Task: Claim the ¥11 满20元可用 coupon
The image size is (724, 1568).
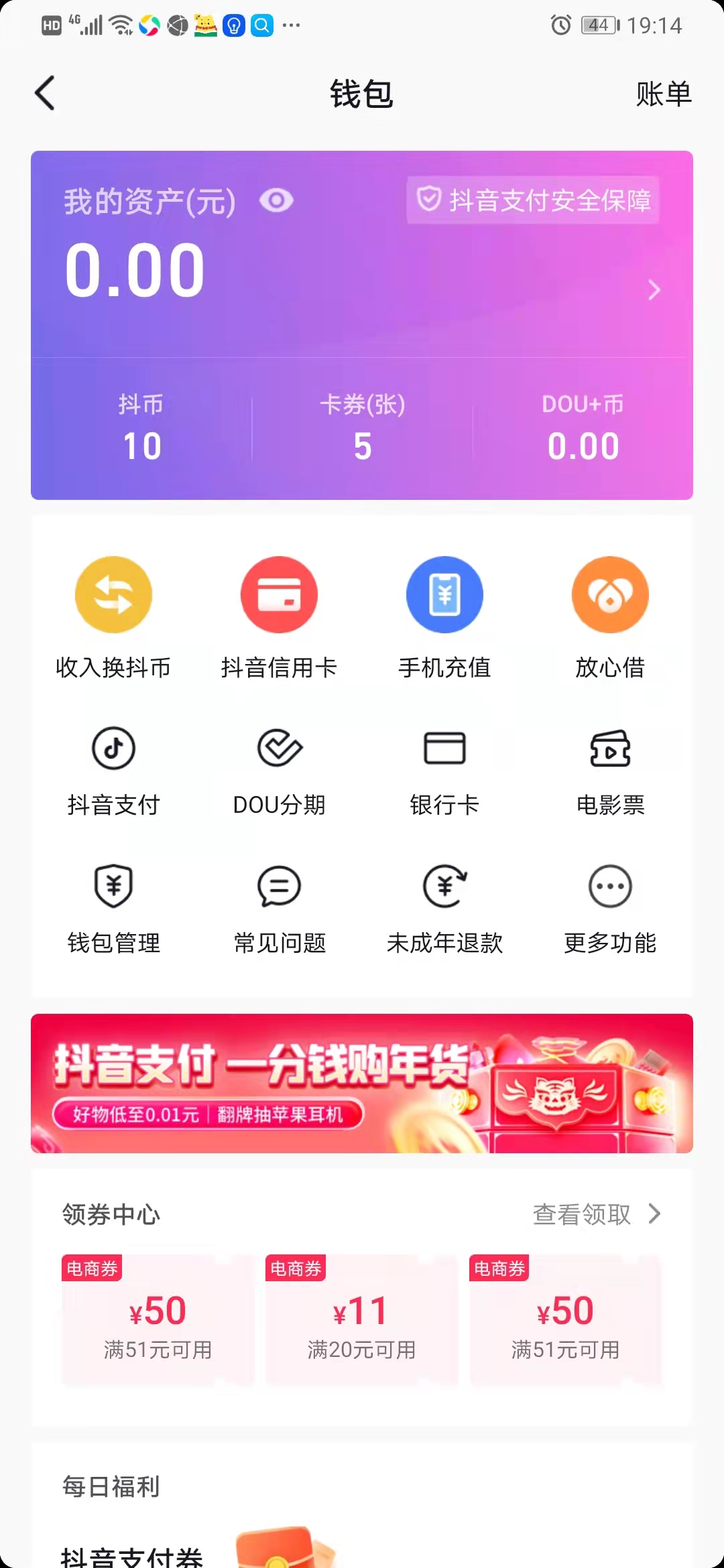Action: [x=361, y=1320]
